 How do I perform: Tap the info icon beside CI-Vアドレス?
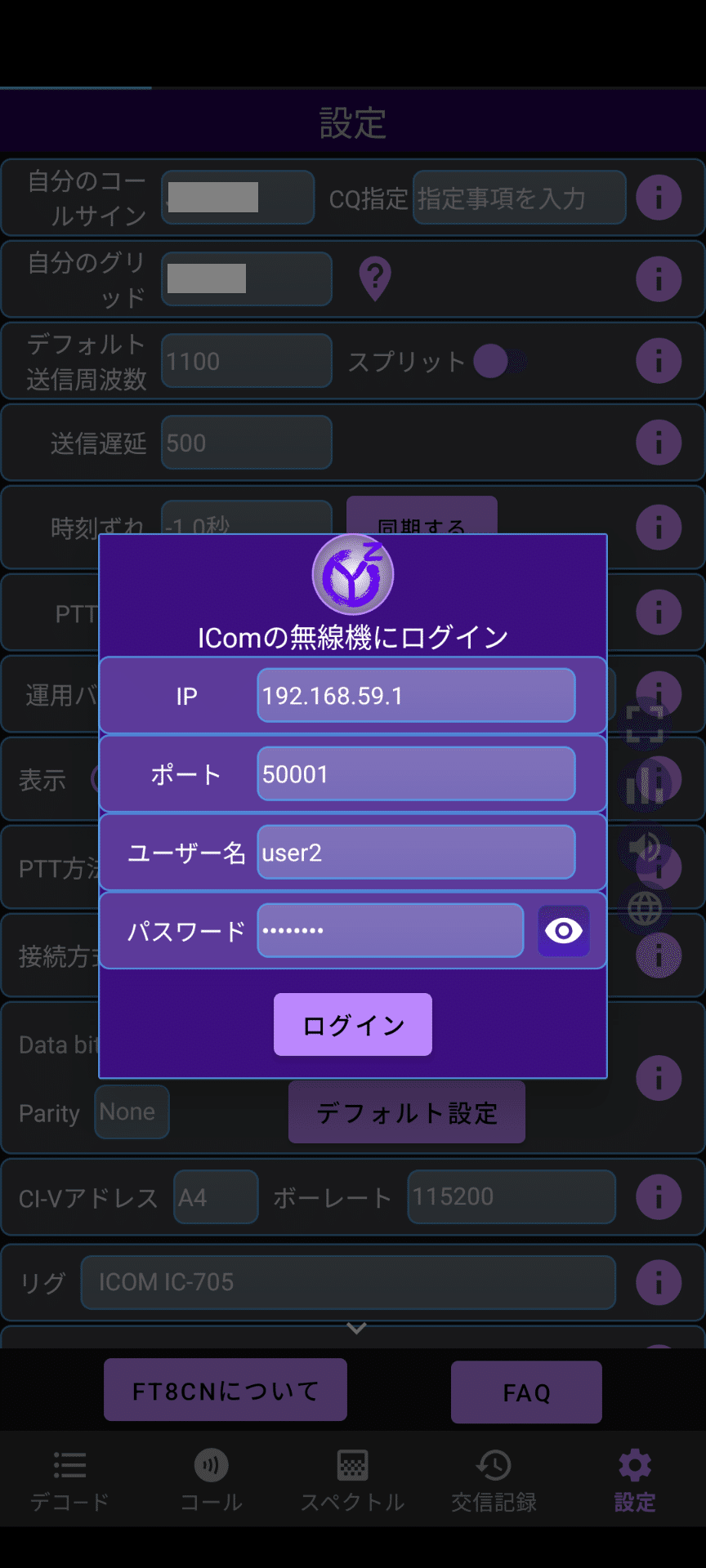pos(659,1196)
